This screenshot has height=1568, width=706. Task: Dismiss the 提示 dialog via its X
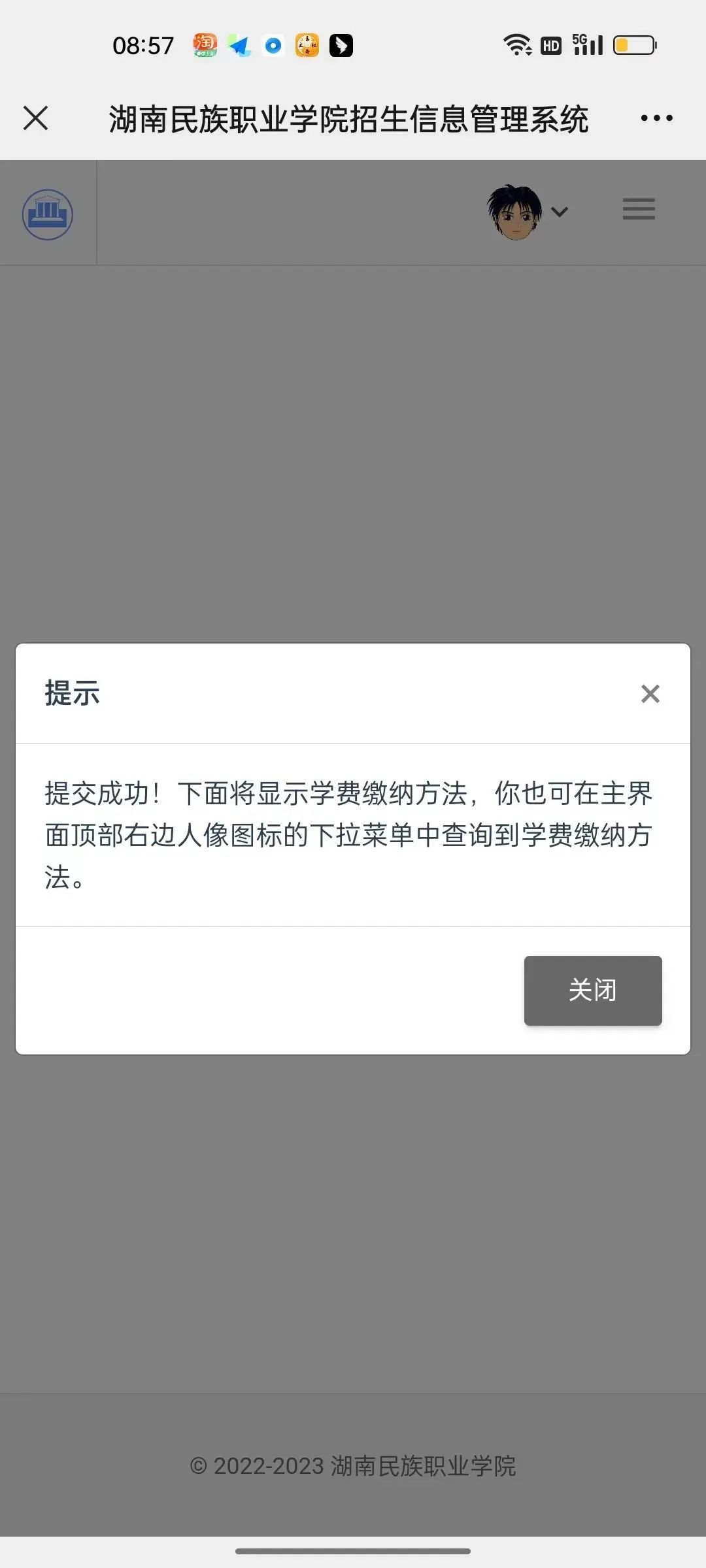(x=650, y=693)
